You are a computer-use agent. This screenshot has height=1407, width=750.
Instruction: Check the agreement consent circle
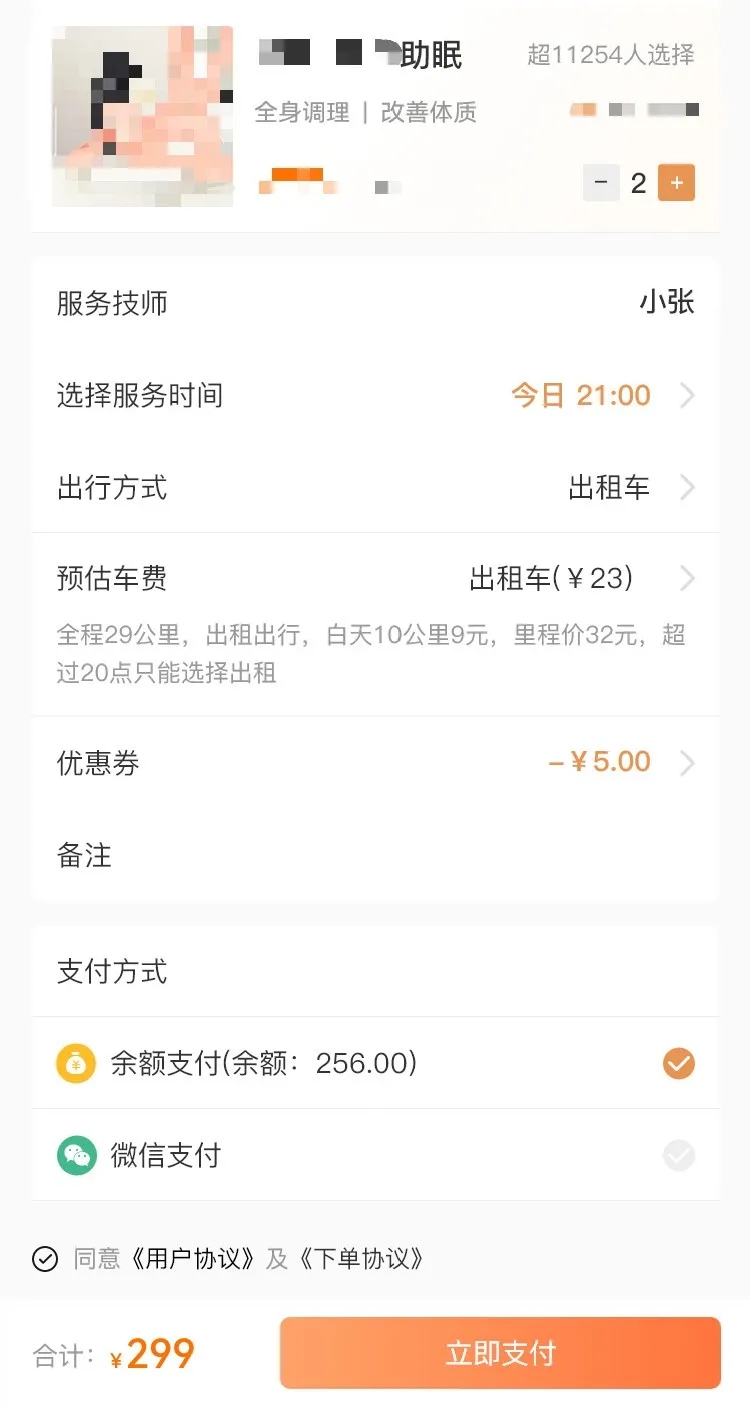pos(44,1259)
